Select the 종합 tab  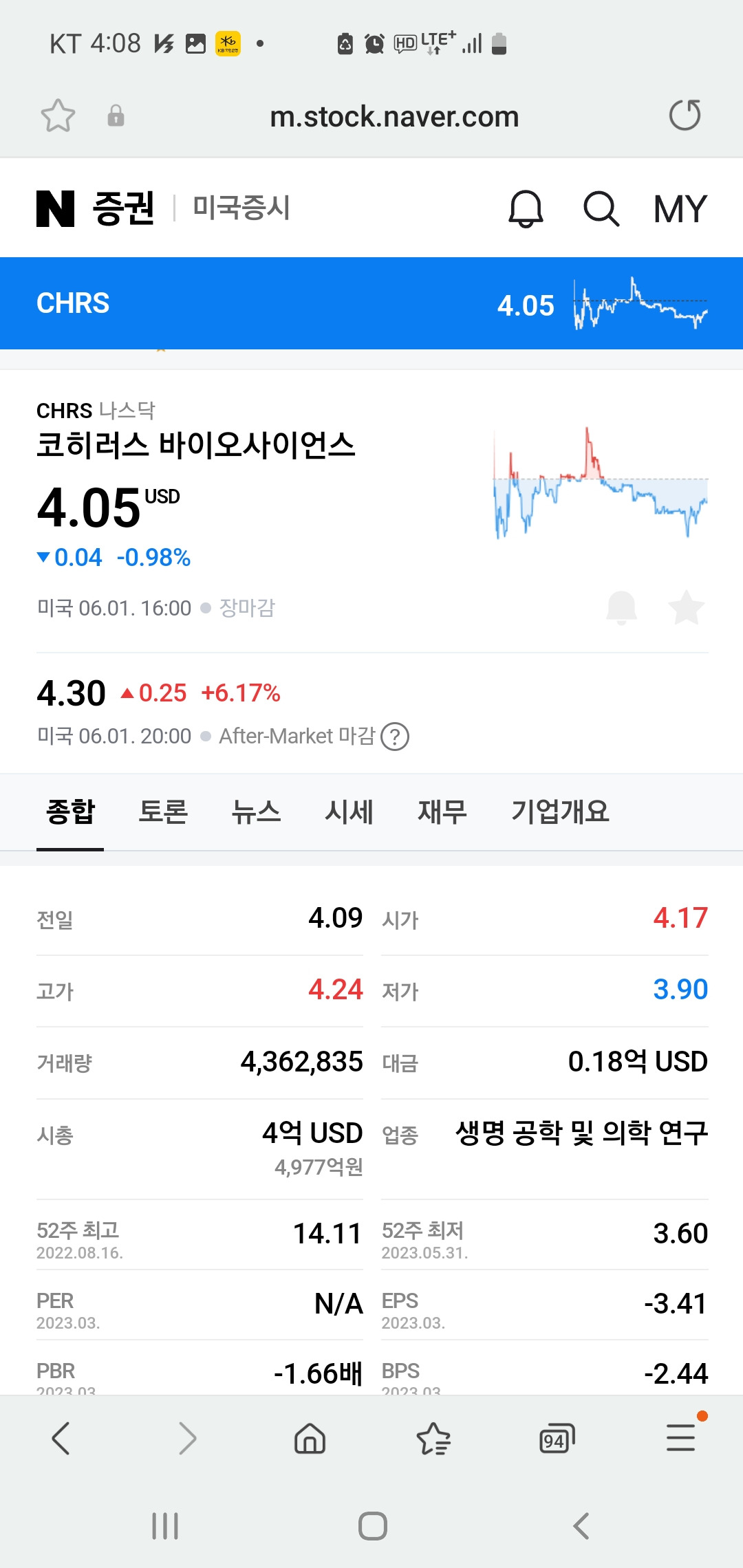tap(70, 812)
